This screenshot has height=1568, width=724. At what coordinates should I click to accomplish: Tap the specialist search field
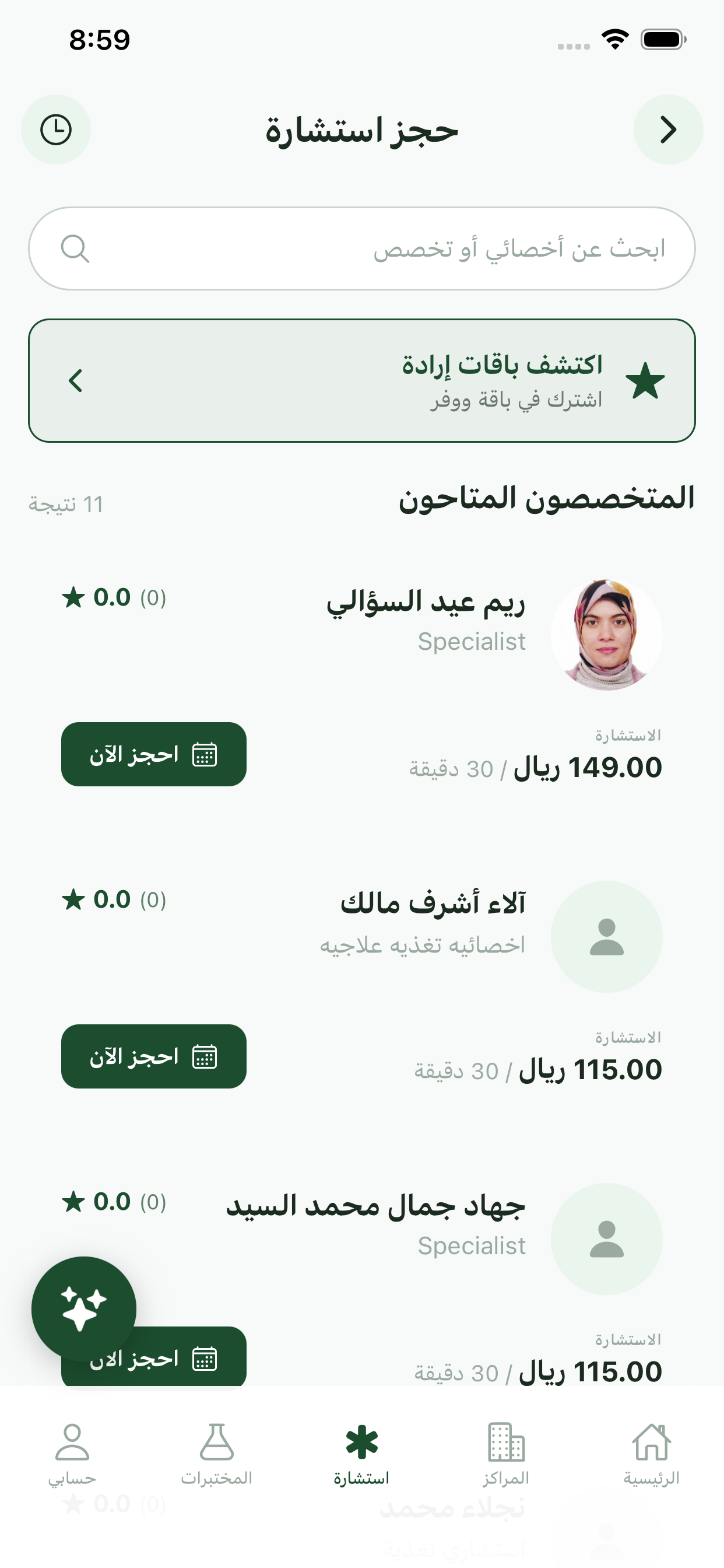(x=361, y=249)
